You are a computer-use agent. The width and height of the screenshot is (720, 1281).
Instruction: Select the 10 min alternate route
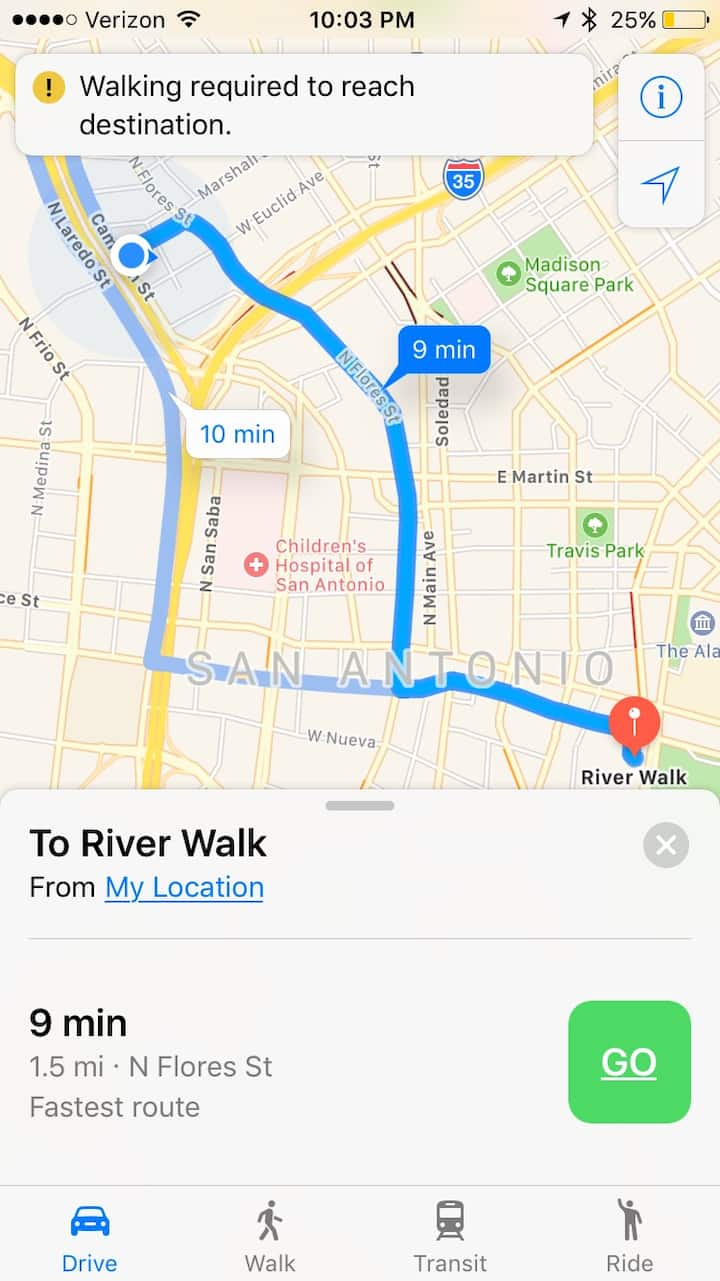pos(237,434)
